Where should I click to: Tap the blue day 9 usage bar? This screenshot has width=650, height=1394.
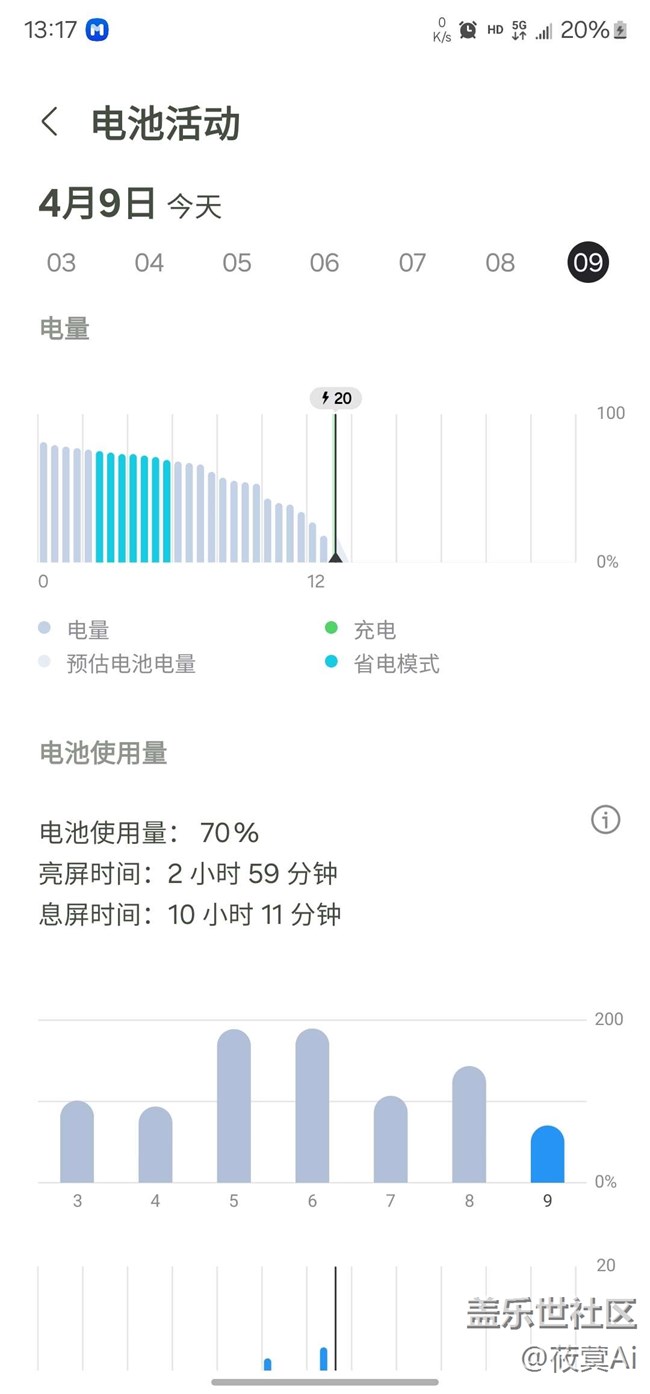tap(547, 1154)
